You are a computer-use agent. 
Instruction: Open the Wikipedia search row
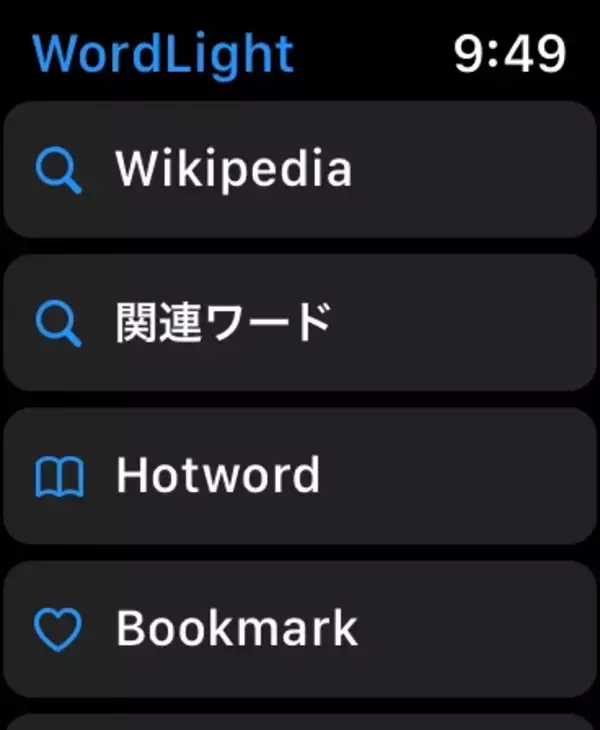[300, 169]
